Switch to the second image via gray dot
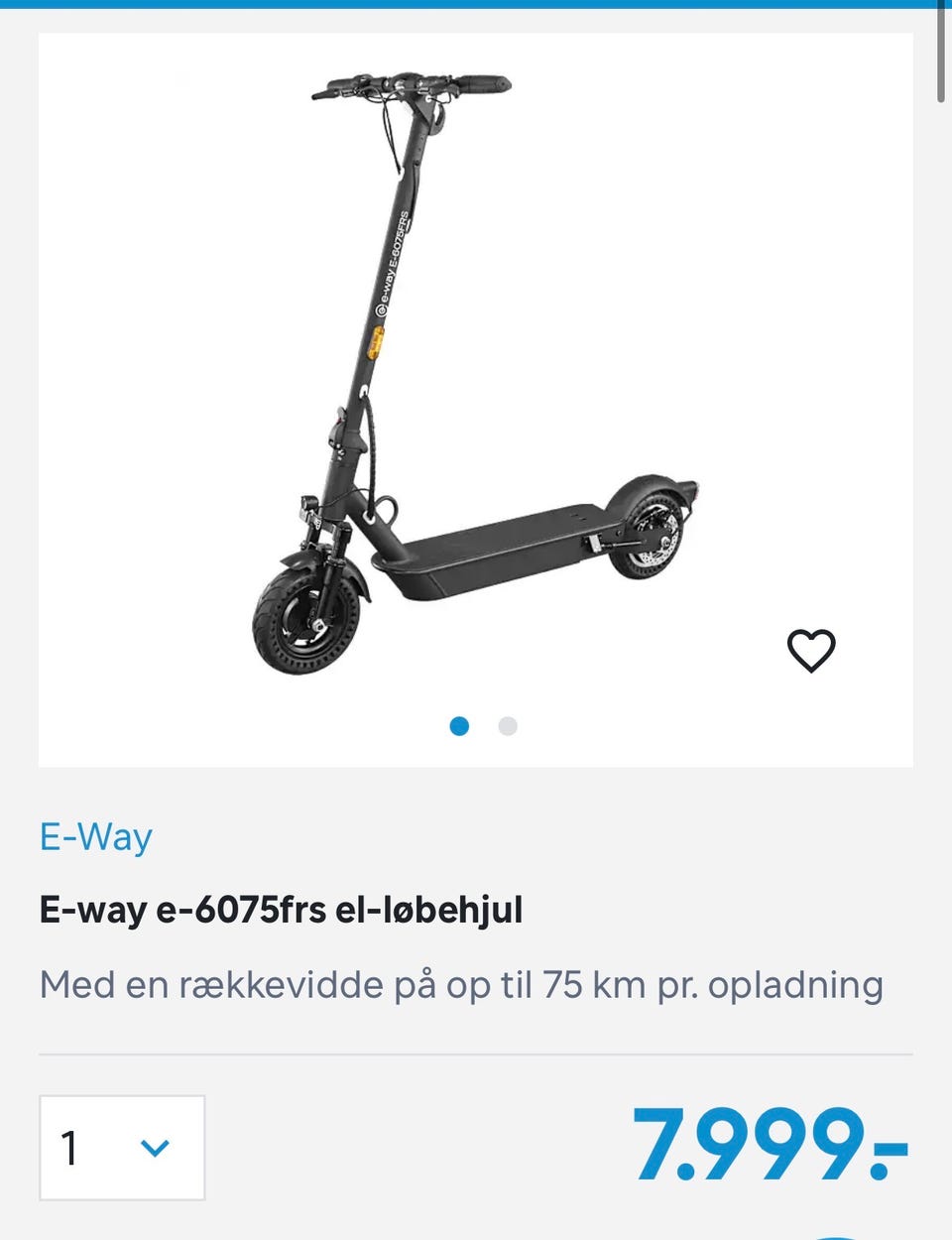Screen dimensions: 952x1240 pyautogui.click(x=508, y=726)
